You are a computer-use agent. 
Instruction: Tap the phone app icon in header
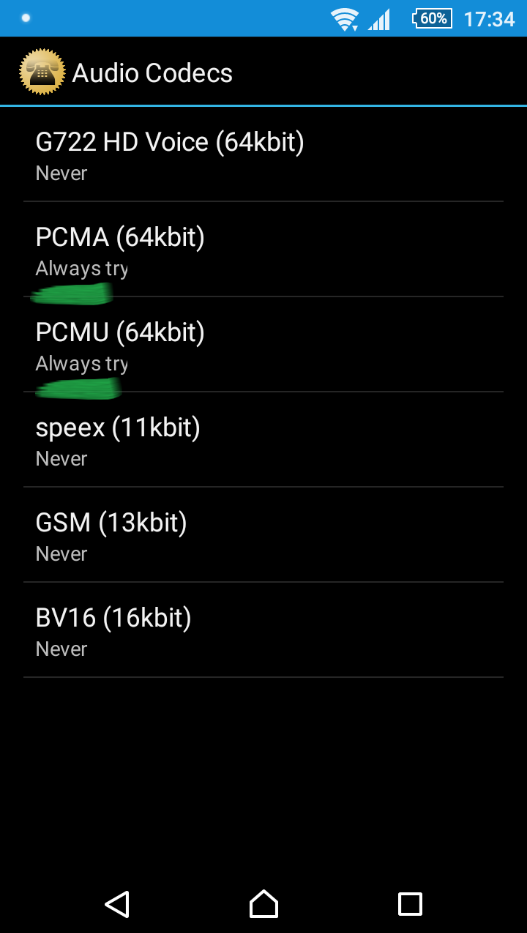tap(42, 72)
